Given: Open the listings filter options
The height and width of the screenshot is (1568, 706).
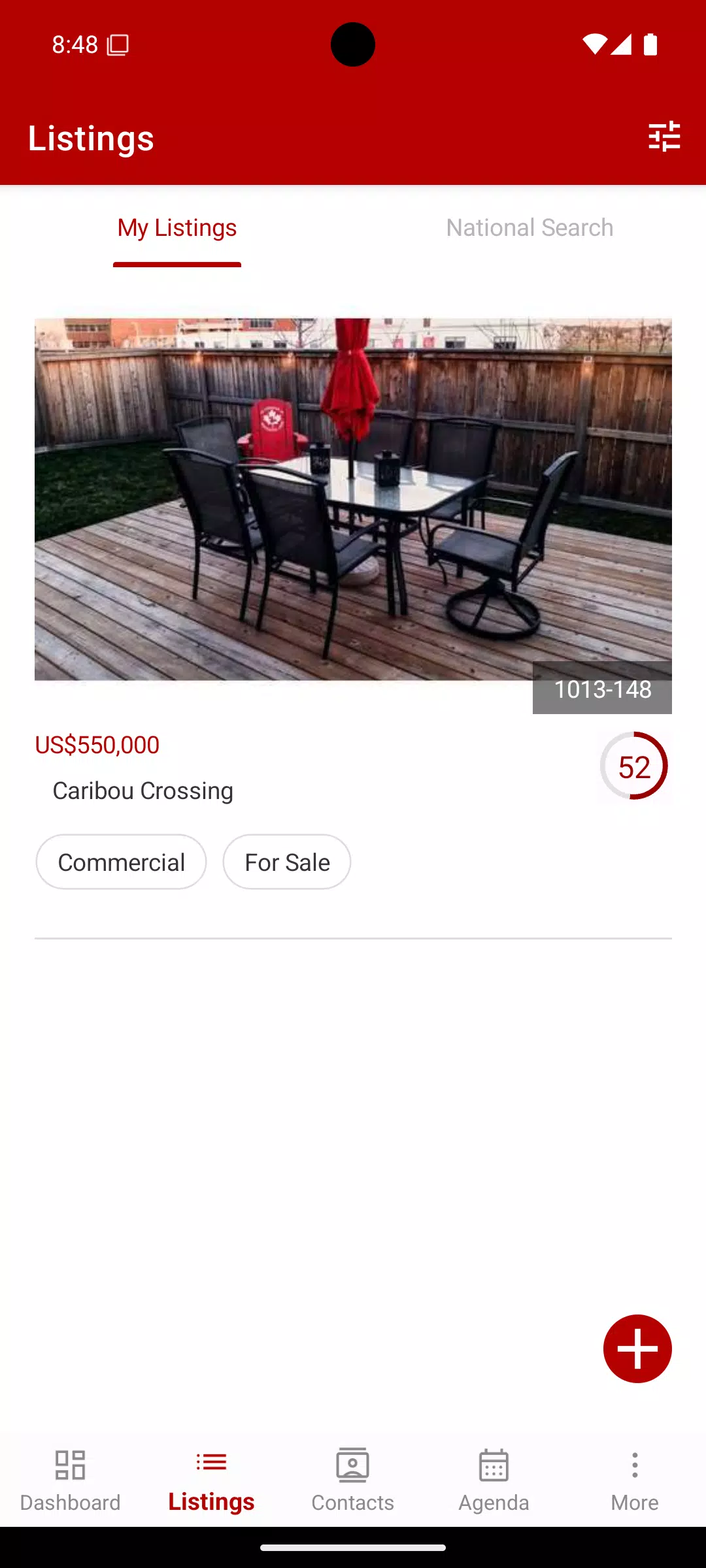Looking at the screenshot, I should tap(664, 137).
